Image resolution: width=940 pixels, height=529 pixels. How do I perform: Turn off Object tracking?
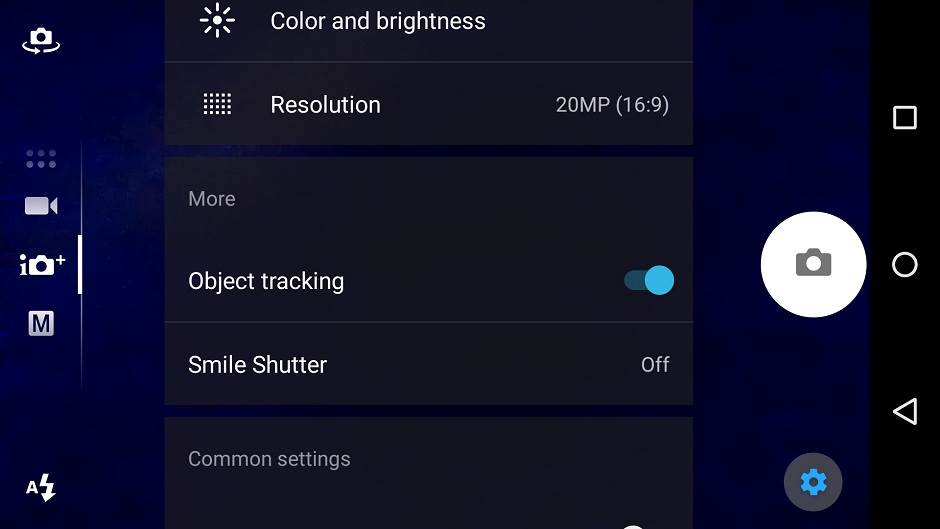648,281
